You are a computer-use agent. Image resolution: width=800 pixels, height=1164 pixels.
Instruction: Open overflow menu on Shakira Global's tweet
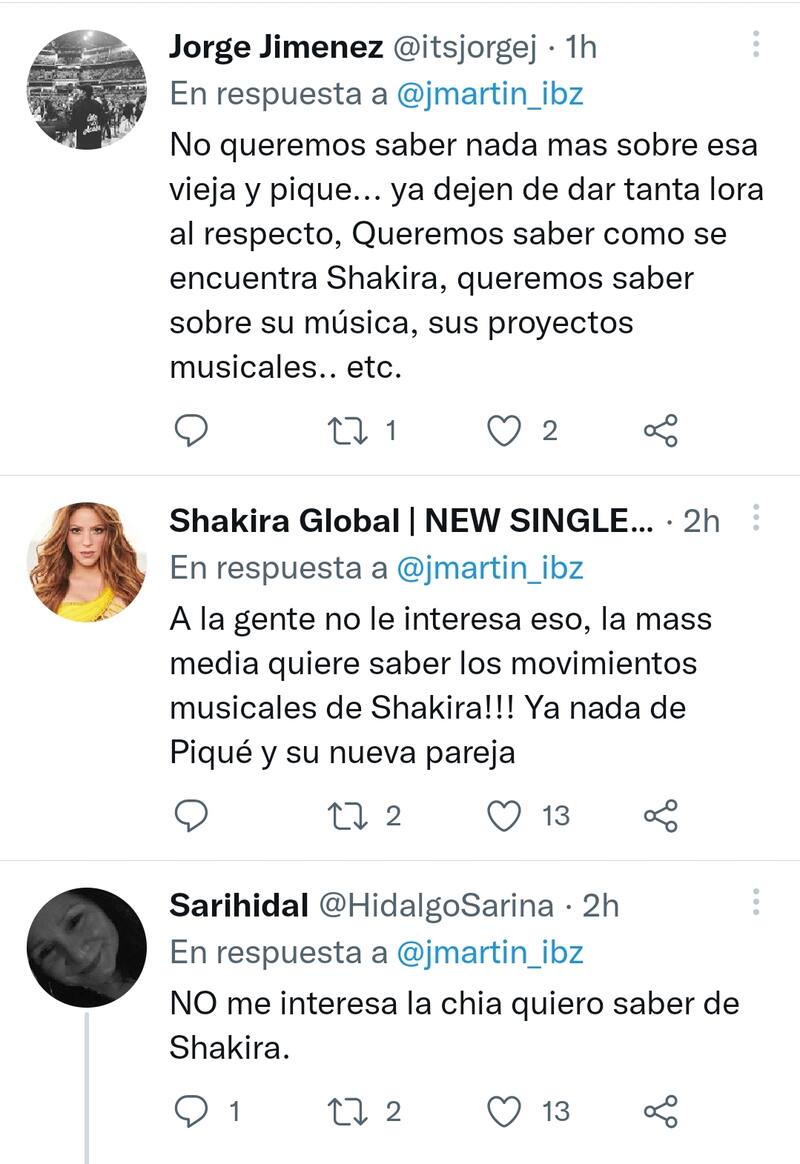[x=756, y=517]
